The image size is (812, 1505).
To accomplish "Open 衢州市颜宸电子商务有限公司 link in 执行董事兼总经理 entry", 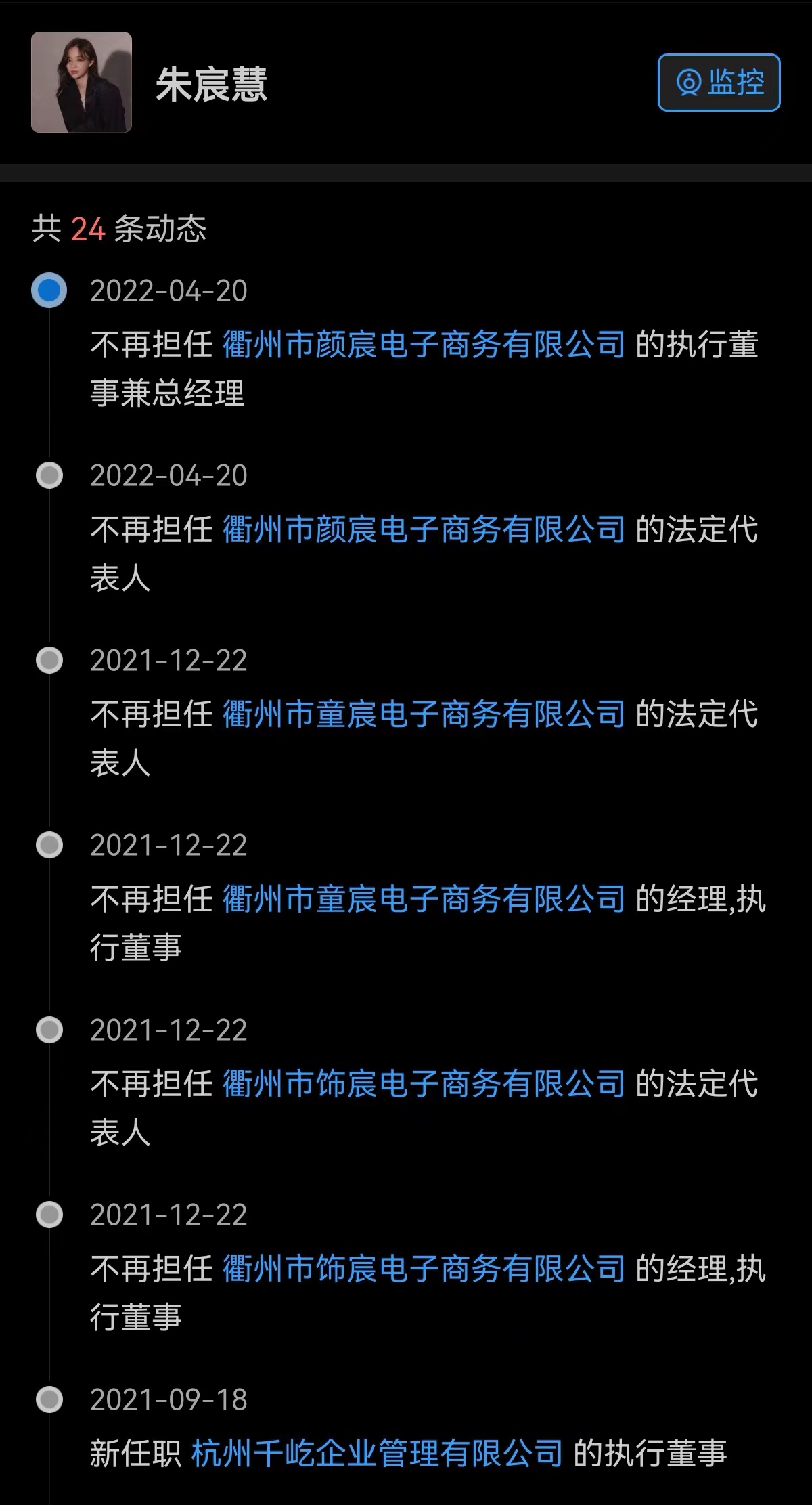I will tap(424, 345).
